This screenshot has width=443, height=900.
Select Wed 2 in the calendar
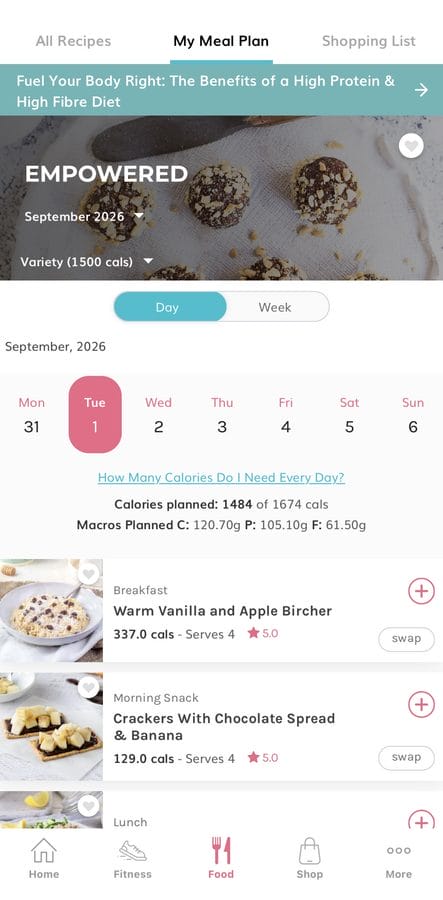pyautogui.click(x=158, y=415)
